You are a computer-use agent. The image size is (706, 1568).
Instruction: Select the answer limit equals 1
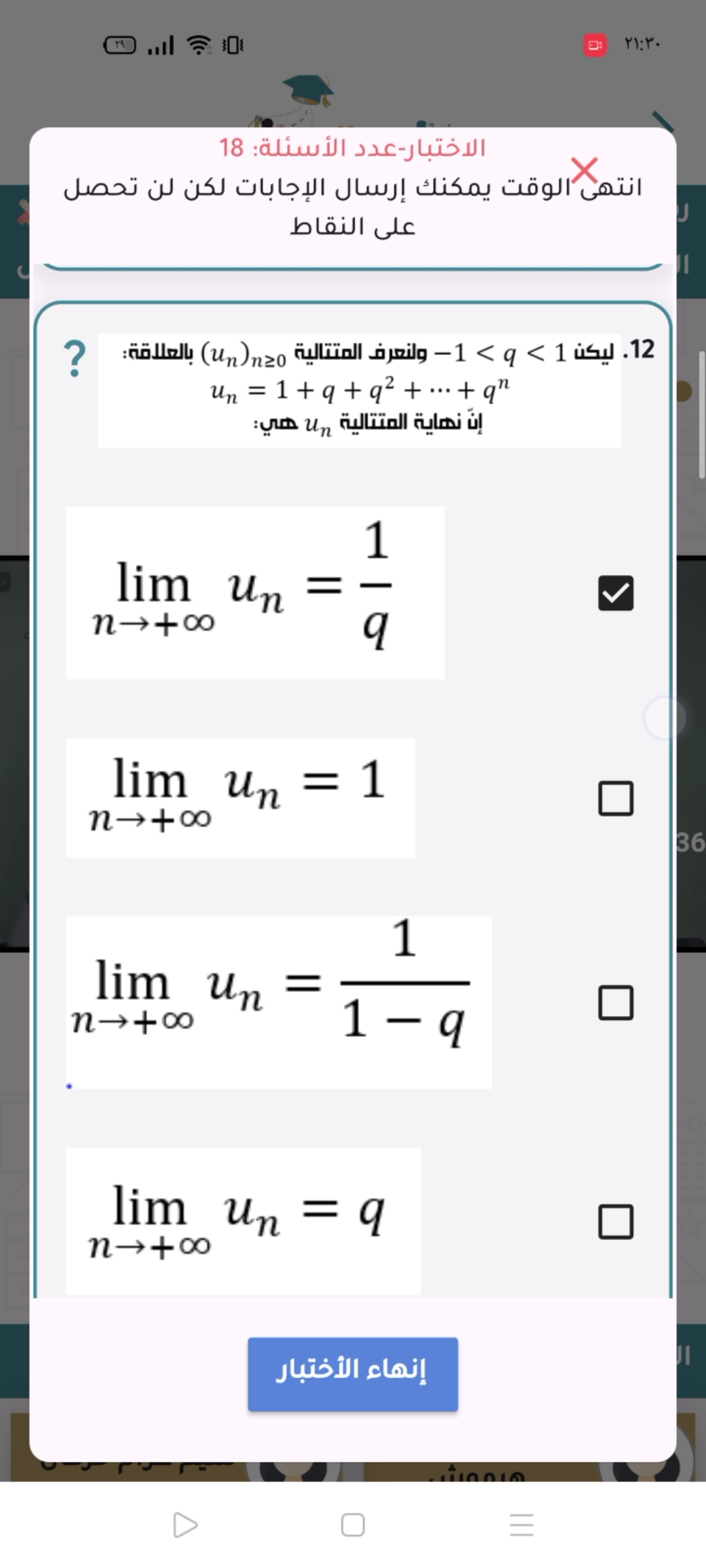[x=615, y=798]
